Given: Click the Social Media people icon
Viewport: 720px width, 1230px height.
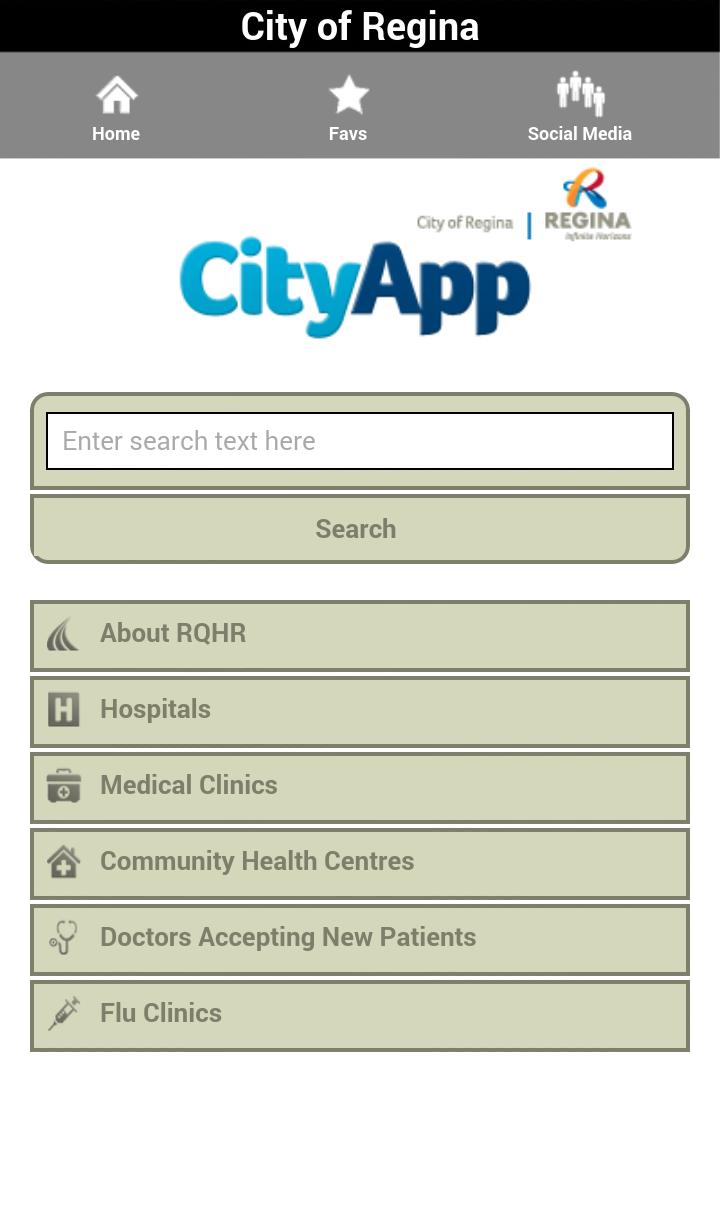Looking at the screenshot, I should 580,93.
